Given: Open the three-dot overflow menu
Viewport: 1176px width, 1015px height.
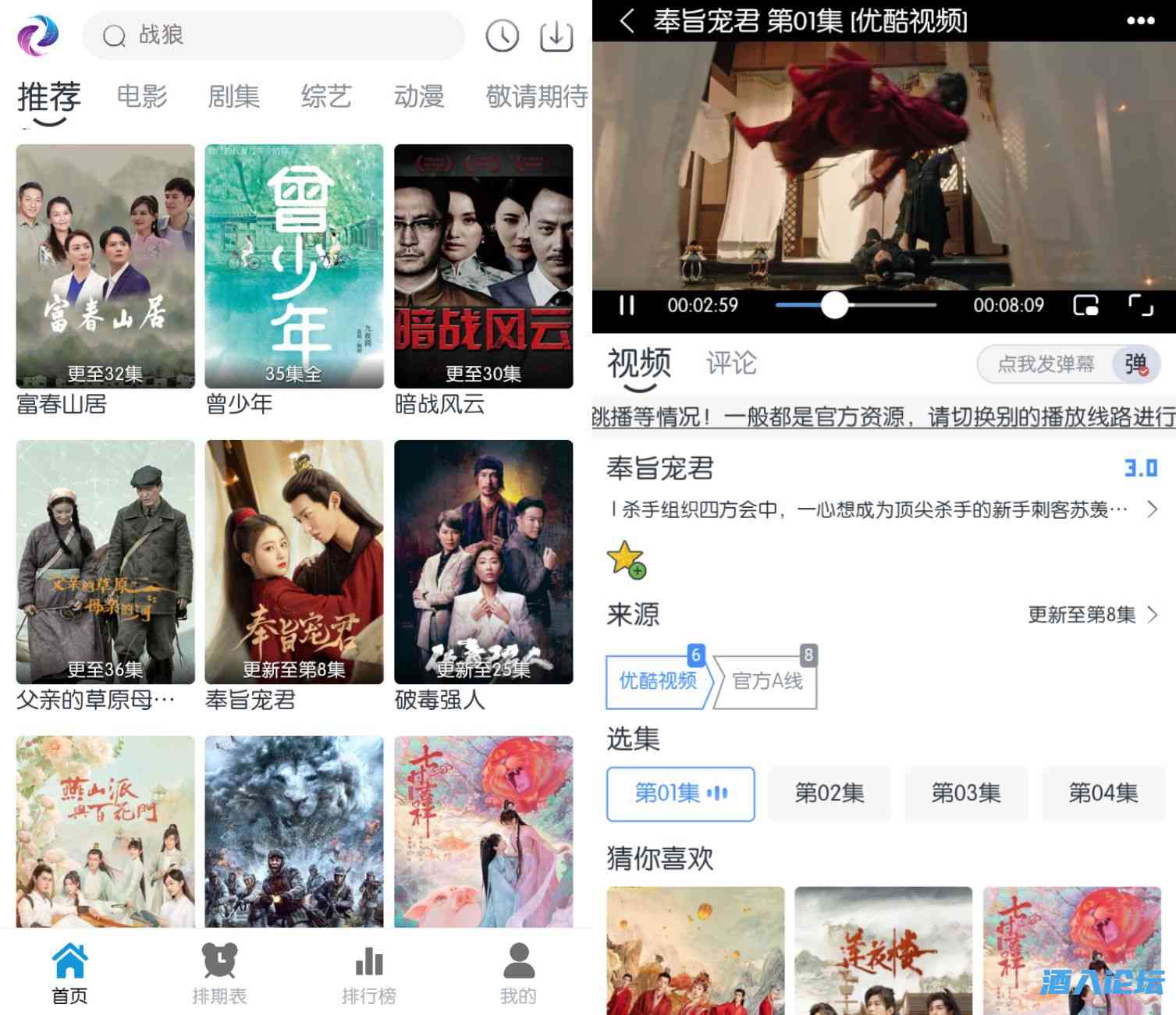Looking at the screenshot, I should [1140, 21].
